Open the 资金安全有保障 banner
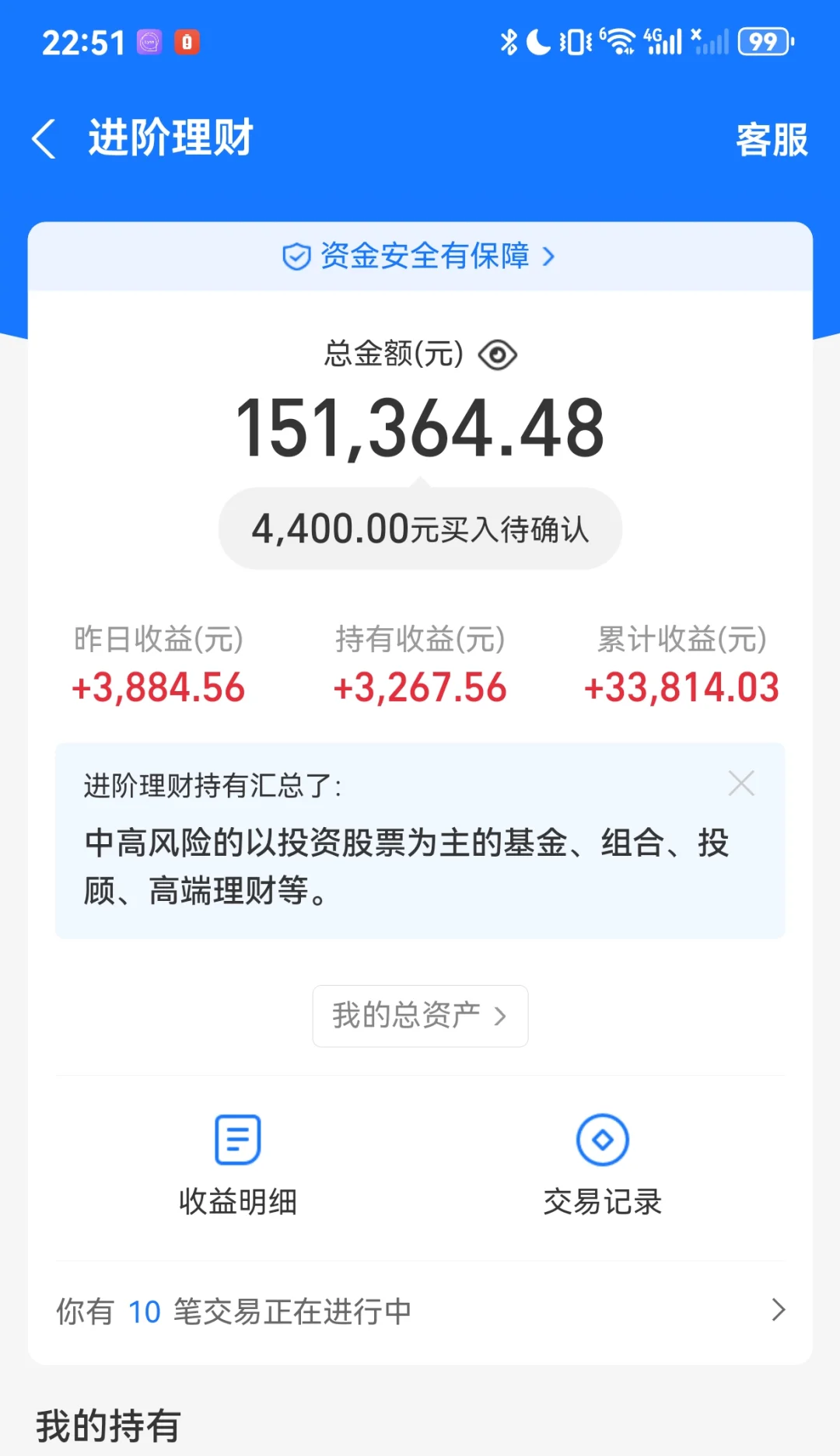Viewport: 840px width, 1456px height. pos(420,257)
